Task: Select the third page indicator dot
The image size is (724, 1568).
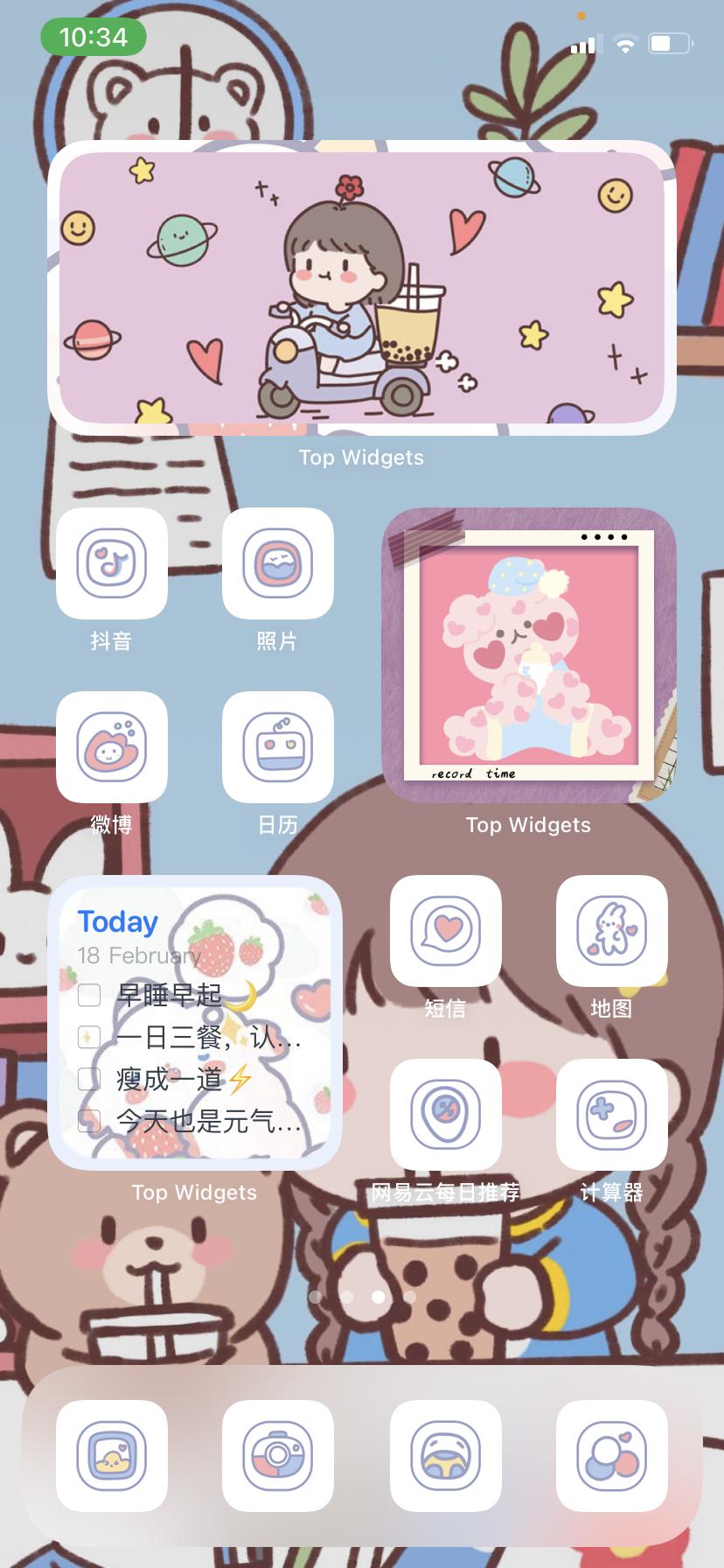Action: (x=377, y=1298)
